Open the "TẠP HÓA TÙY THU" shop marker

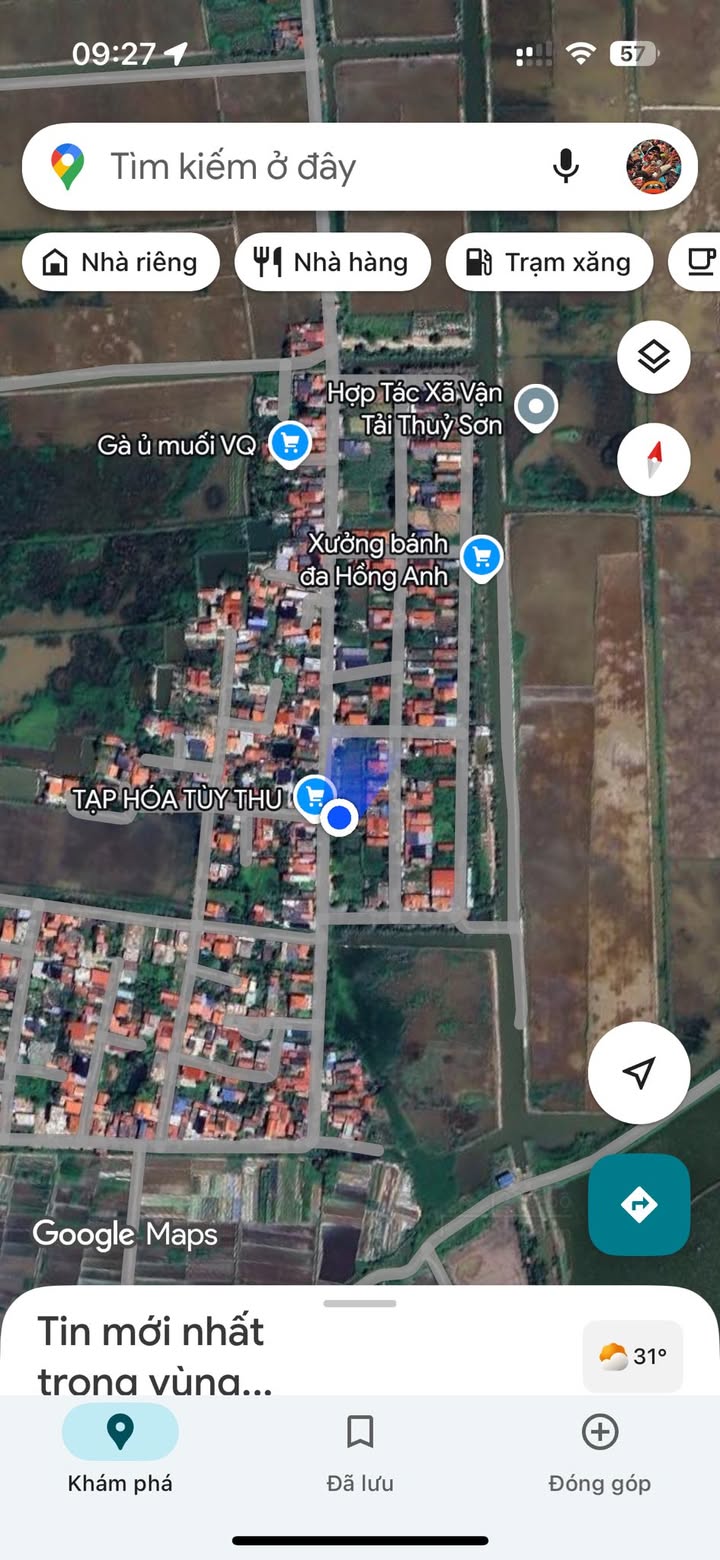[316, 796]
